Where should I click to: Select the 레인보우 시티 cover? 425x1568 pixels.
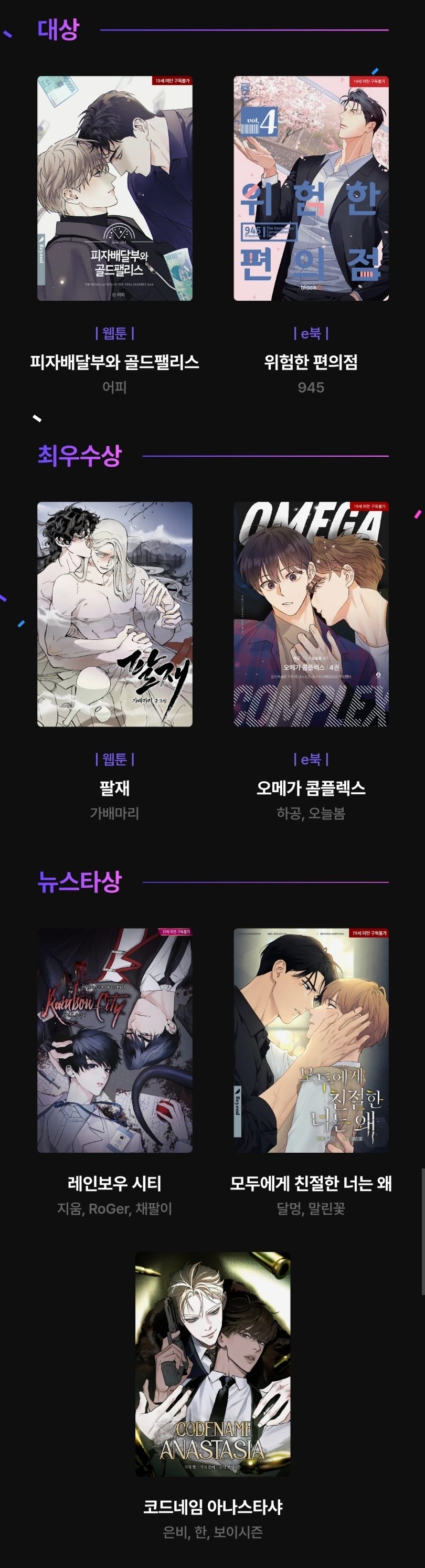point(114,1040)
